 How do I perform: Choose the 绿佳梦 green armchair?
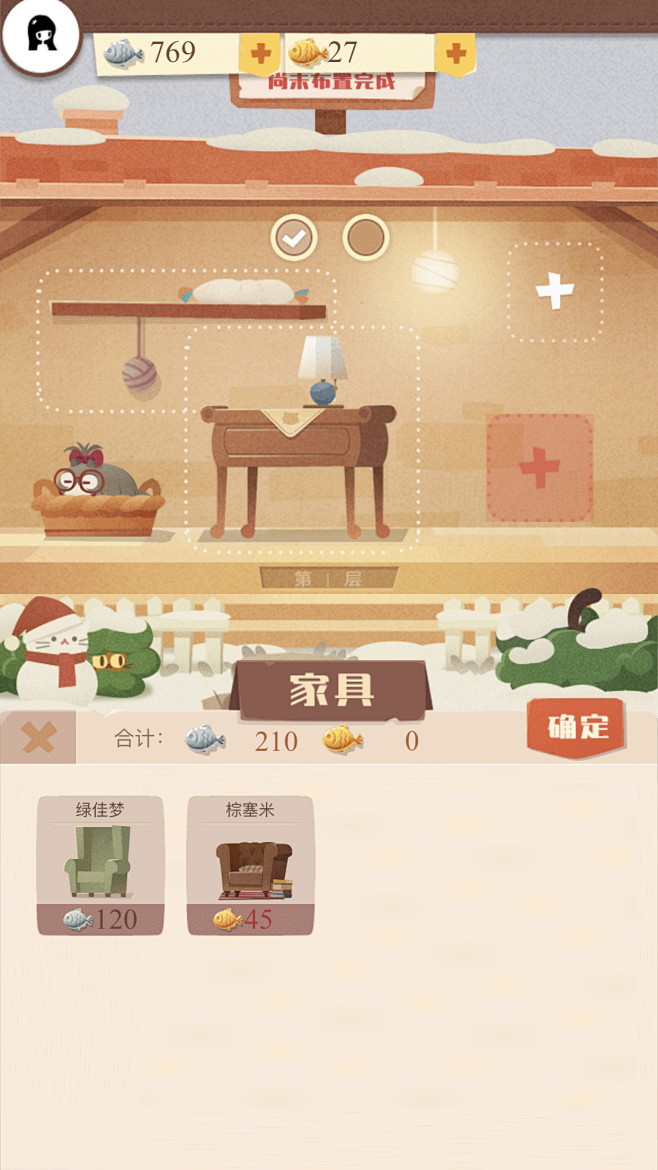(100, 866)
